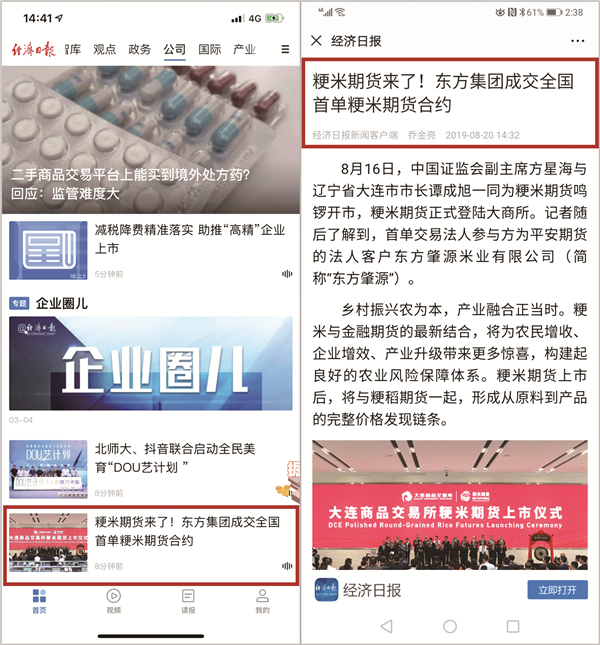
Task: Switch to the 政务 tab
Action: pyautogui.click(x=140, y=49)
